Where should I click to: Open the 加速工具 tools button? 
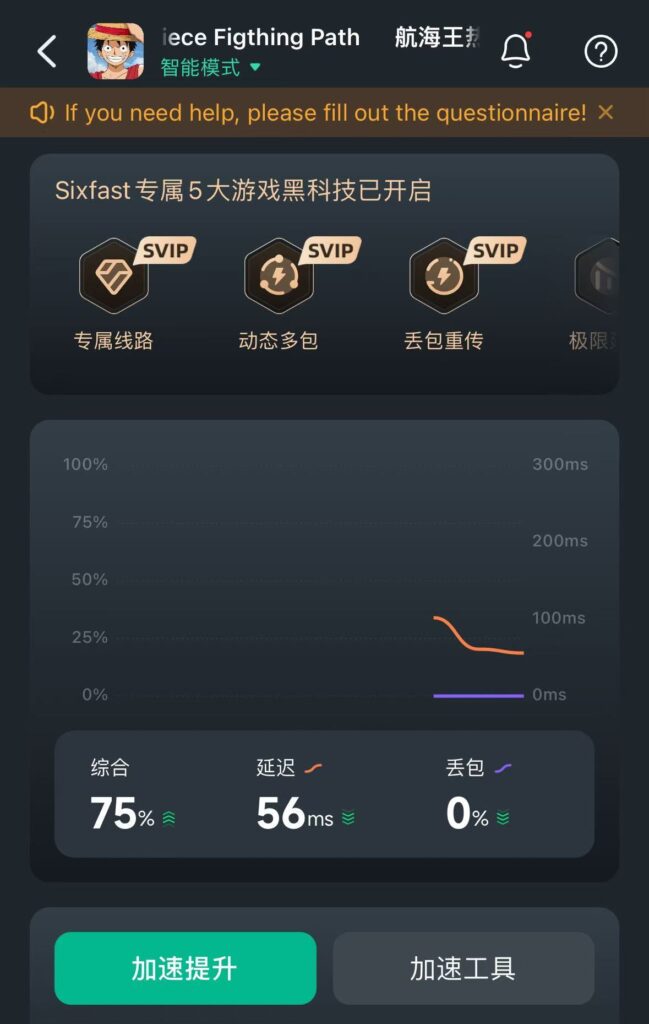pyautogui.click(x=463, y=968)
